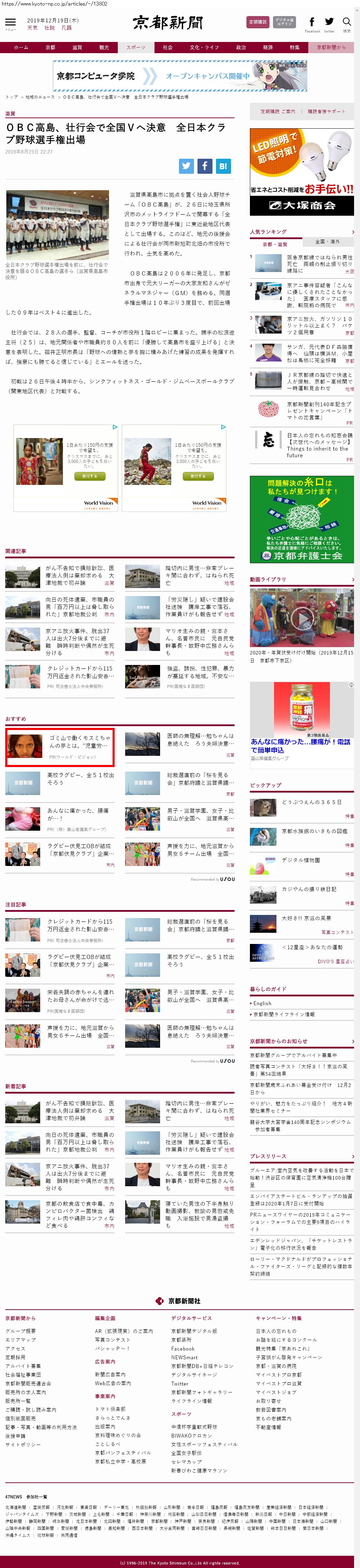
Task: Share this article on Twitter
Action: (x=187, y=166)
